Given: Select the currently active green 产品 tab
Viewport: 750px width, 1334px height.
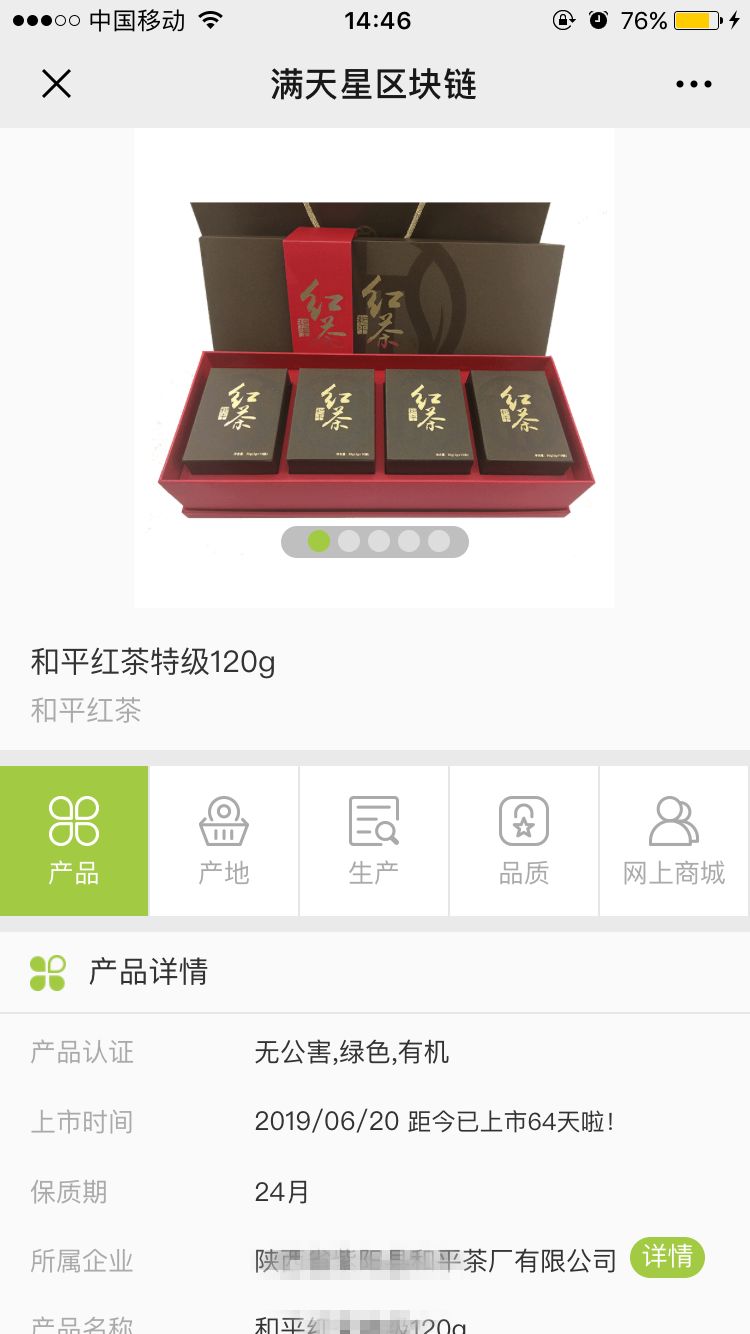Looking at the screenshot, I should 74,840.
